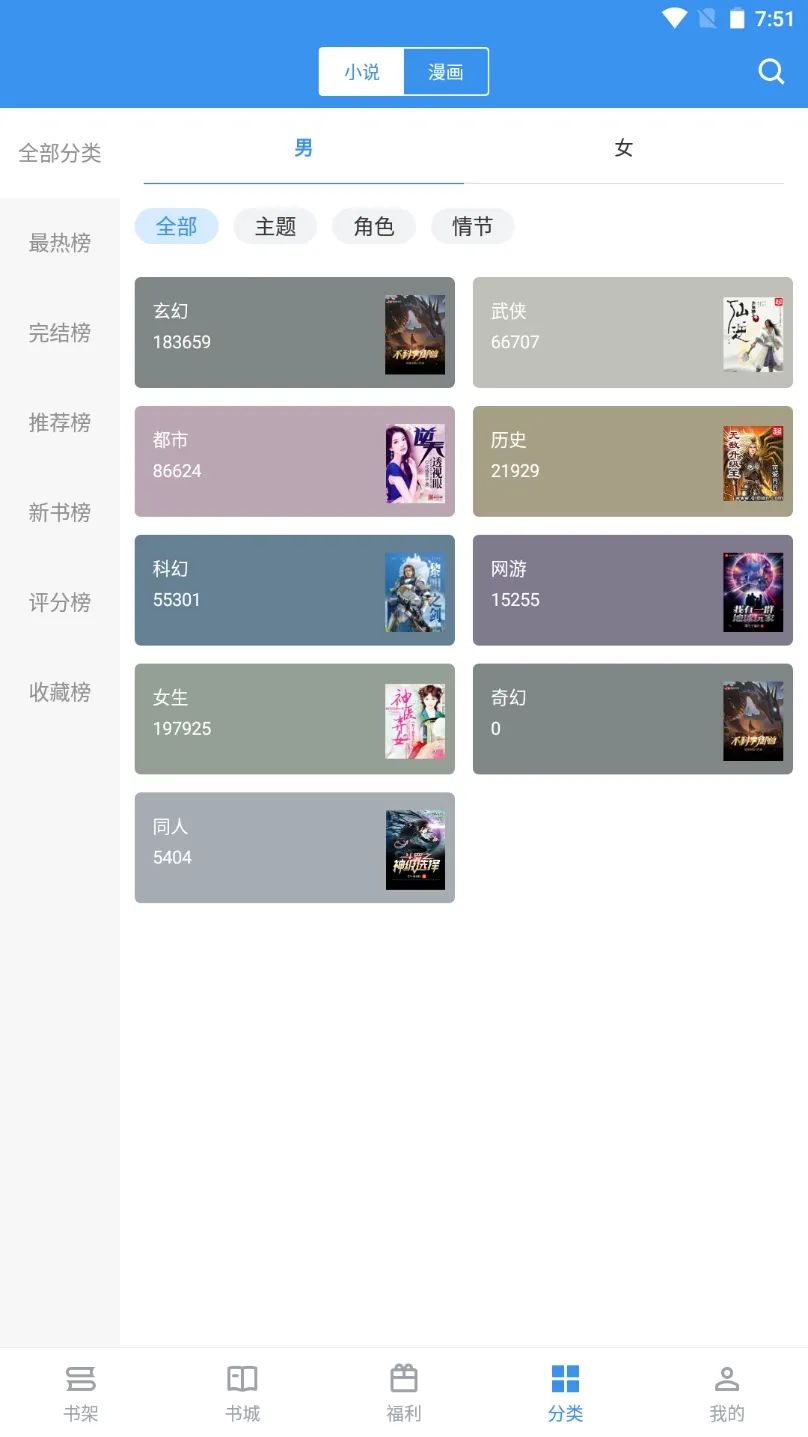The image size is (808, 1437).
Task: Switch to the 漫画 segment
Action: [446, 72]
